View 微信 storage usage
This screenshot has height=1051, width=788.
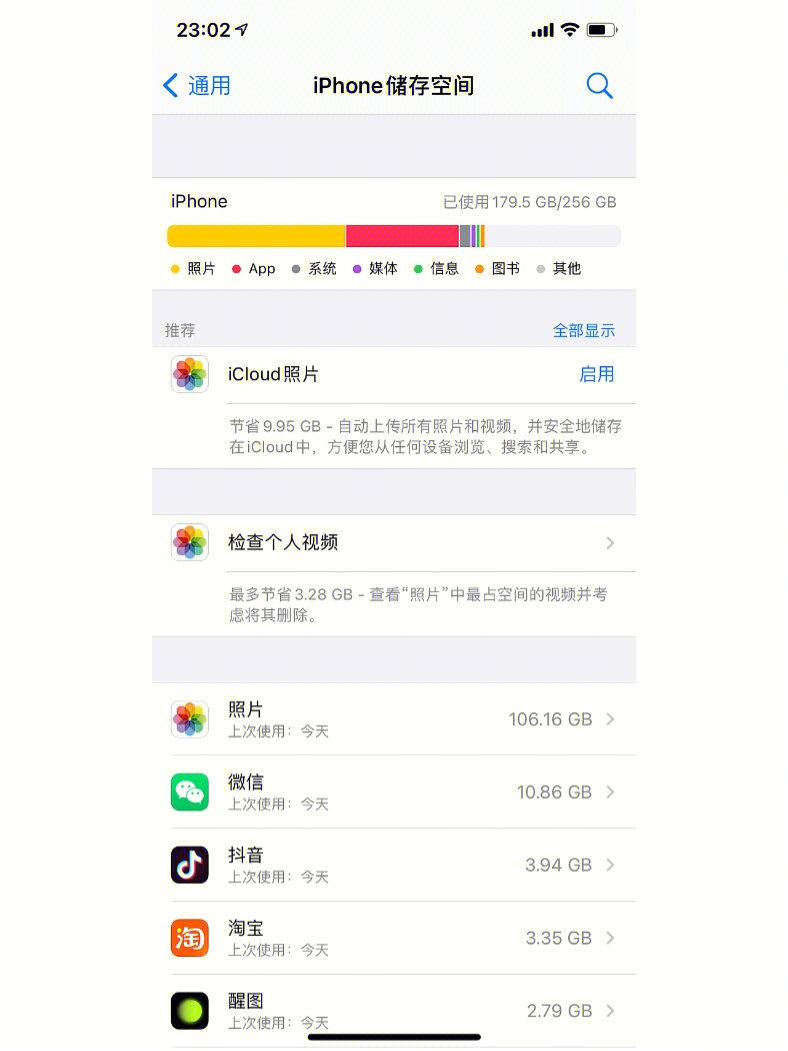pyautogui.click(x=393, y=792)
